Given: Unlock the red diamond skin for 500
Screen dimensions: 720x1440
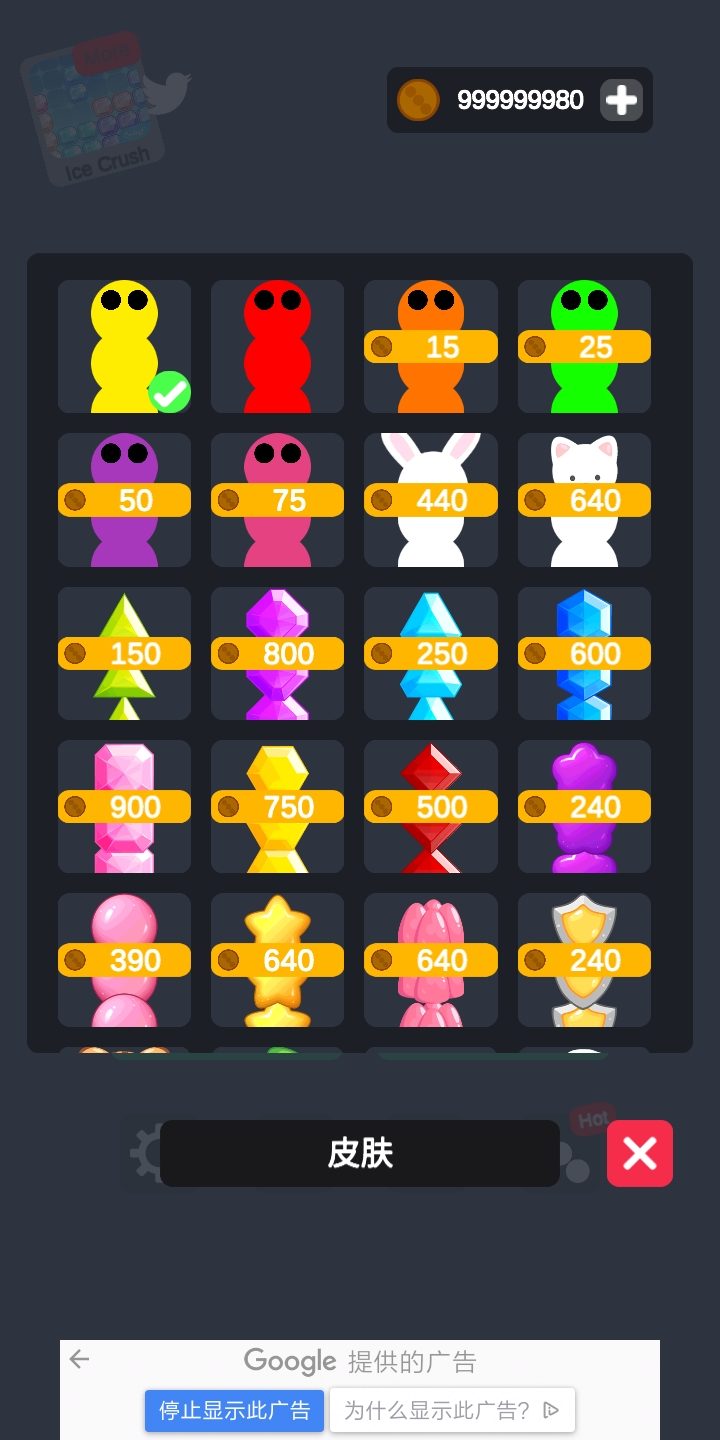Looking at the screenshot, I should pyautogui.click(x=430, y=806).
